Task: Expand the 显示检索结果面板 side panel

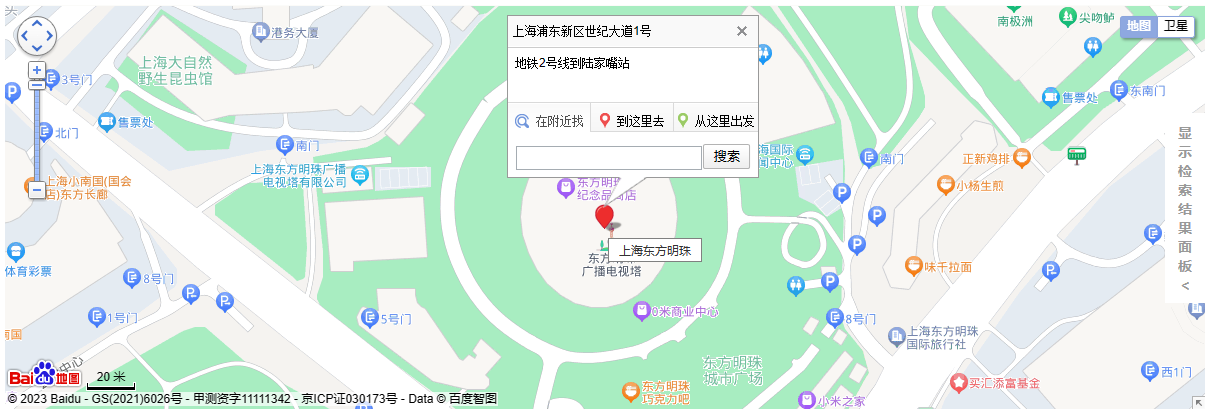Action: click(x=1185, y=210)
